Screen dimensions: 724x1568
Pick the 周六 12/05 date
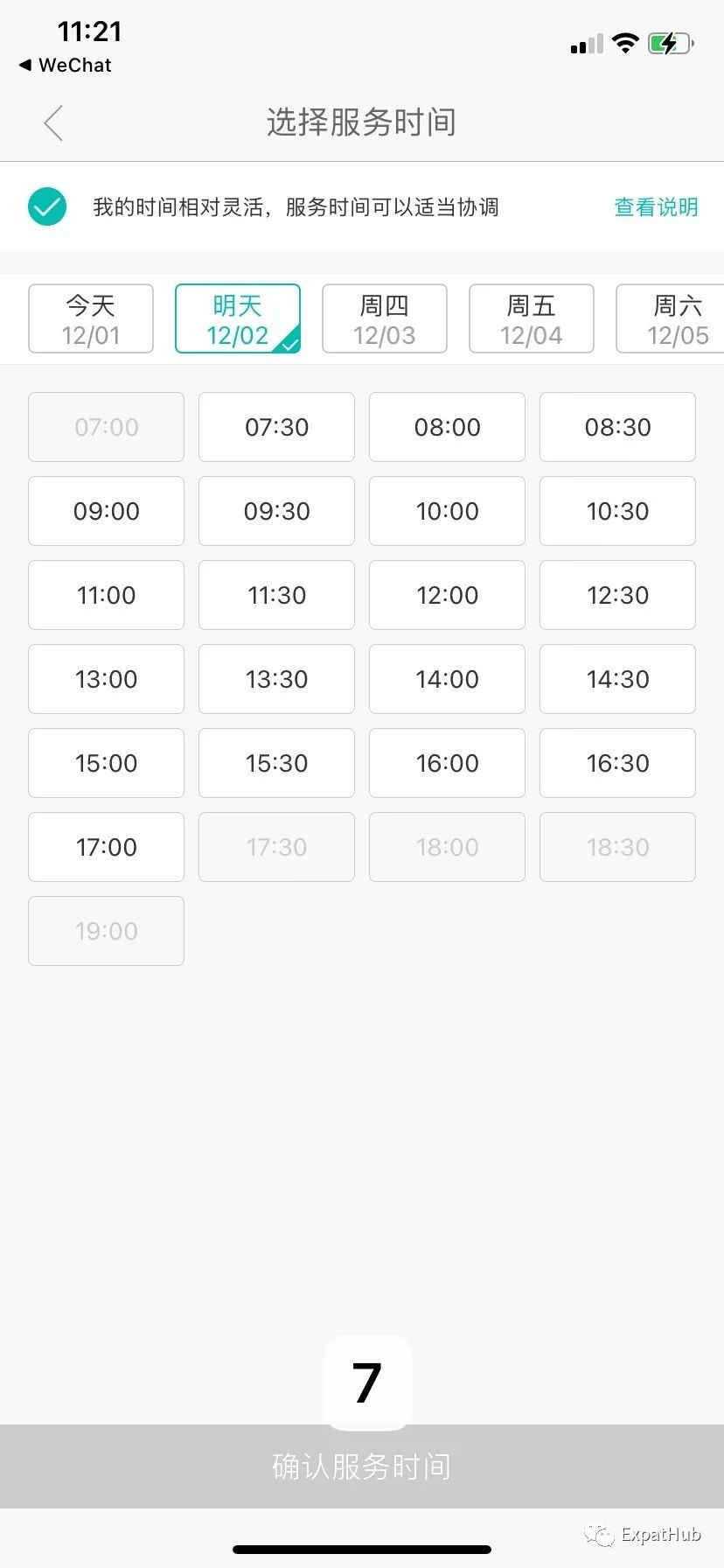pos(671,318)
